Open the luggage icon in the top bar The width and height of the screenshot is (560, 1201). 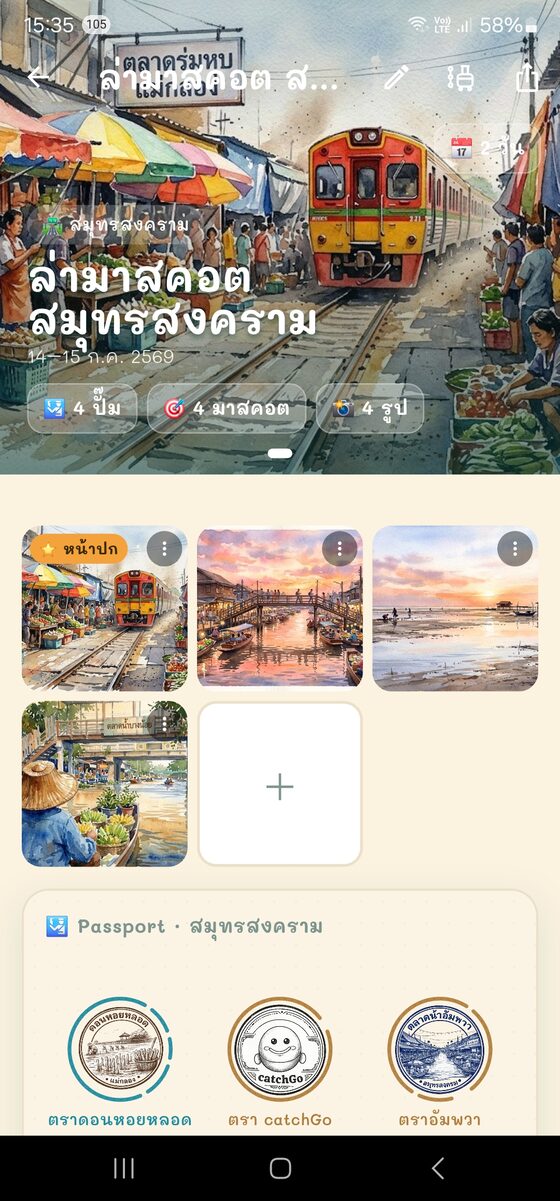461,77
